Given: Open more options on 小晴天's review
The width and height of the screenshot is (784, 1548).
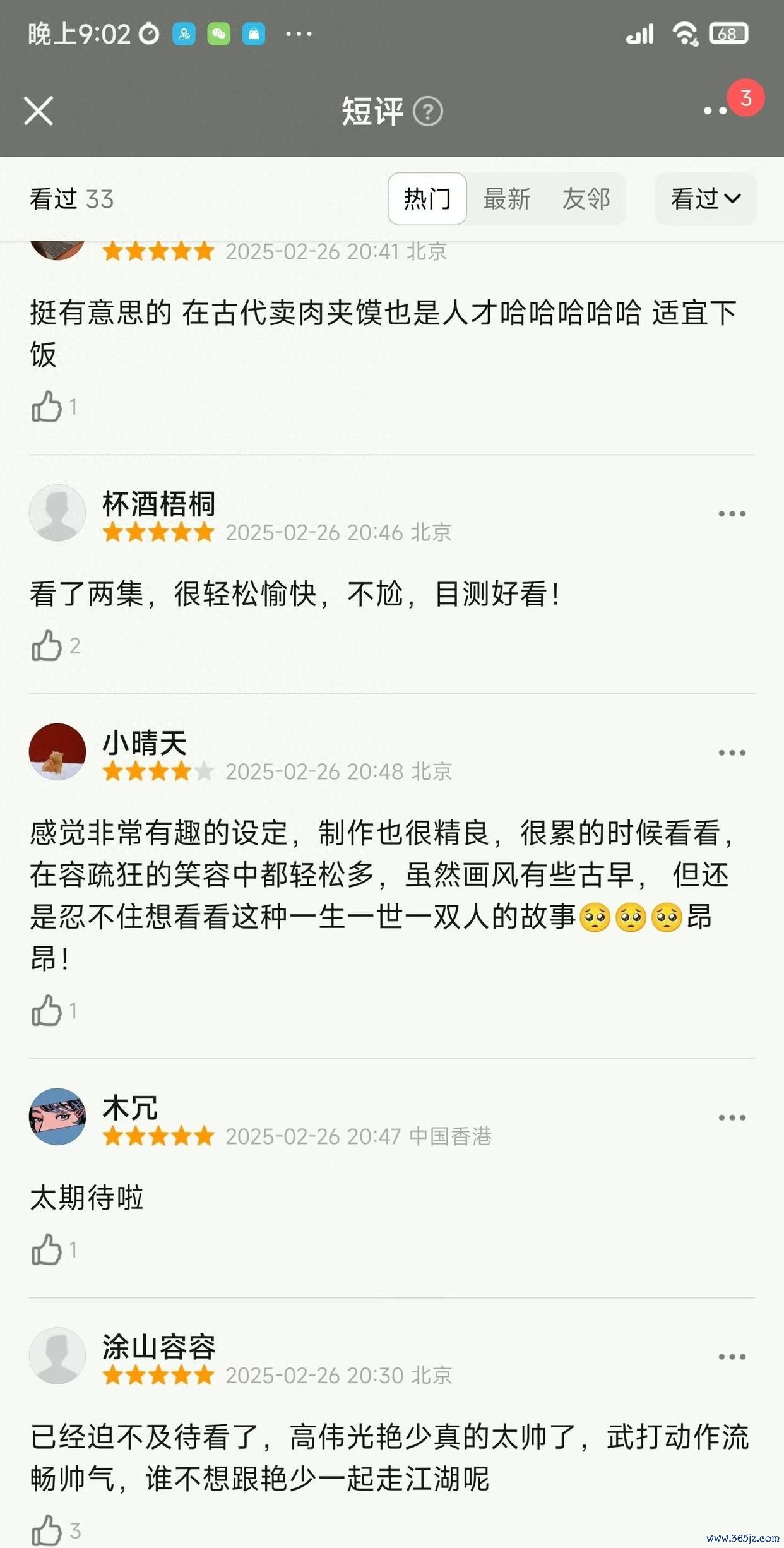Looking at the screenshot, I should [x=732, y=753].
